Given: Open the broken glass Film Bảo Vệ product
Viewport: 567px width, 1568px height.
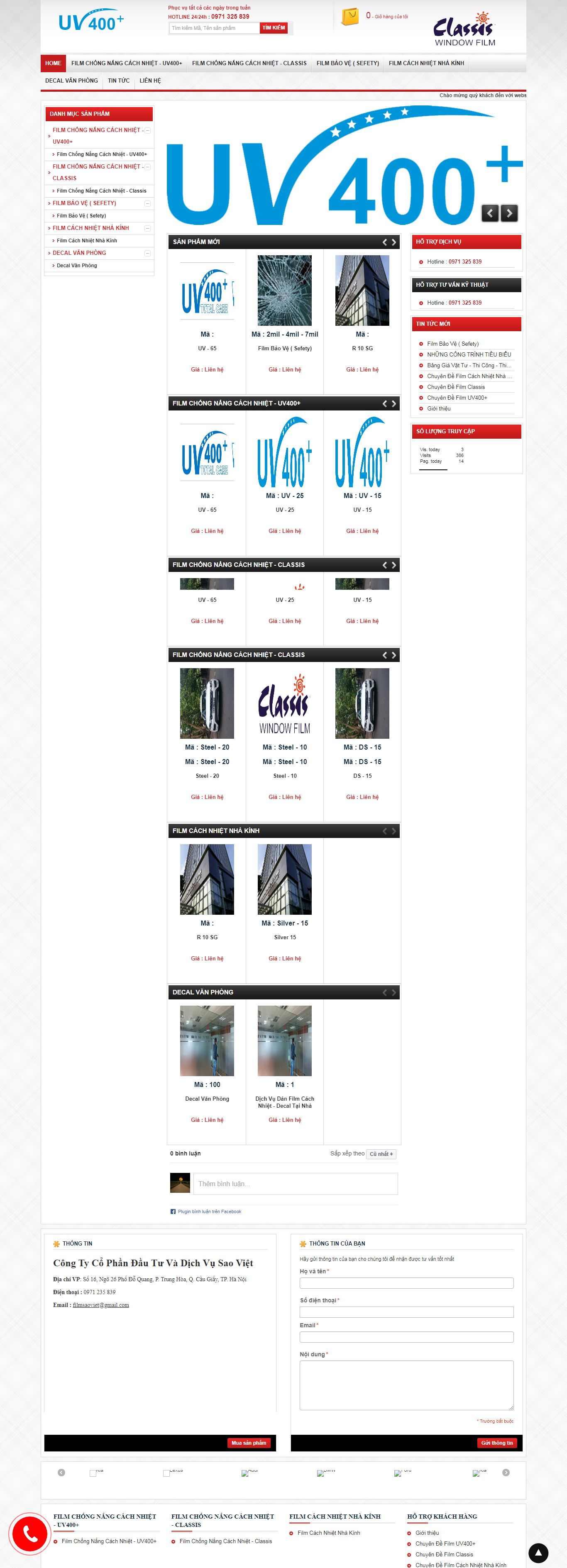Looking at the screenshot, I should pyautogui.click(x=284, y=291).
